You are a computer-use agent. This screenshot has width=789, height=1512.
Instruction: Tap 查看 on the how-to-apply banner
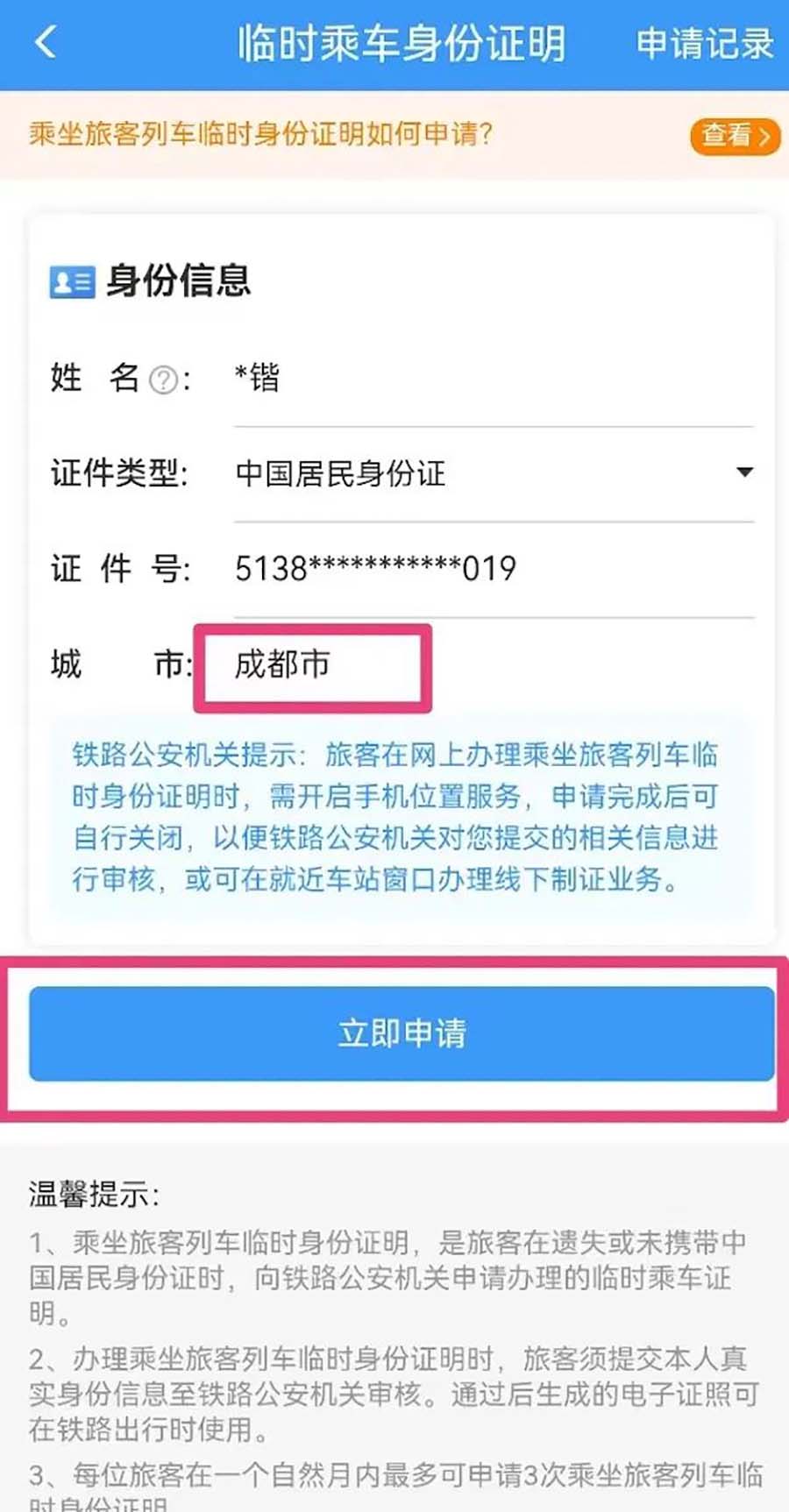[735, 136]
